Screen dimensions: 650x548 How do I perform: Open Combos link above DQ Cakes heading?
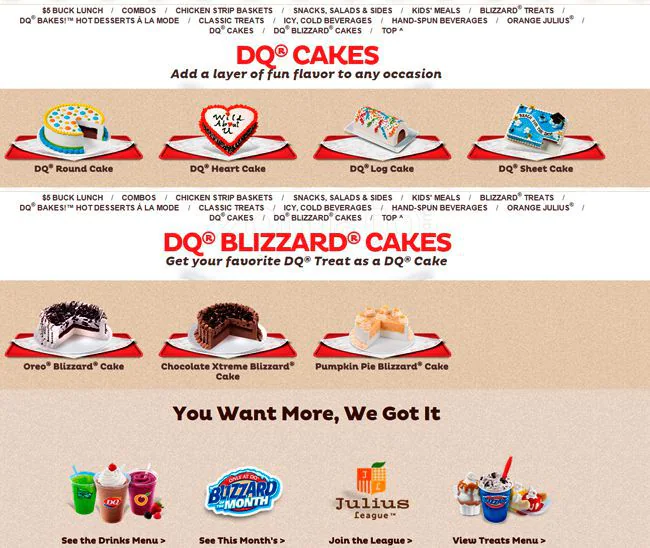[x=139, y=10]
